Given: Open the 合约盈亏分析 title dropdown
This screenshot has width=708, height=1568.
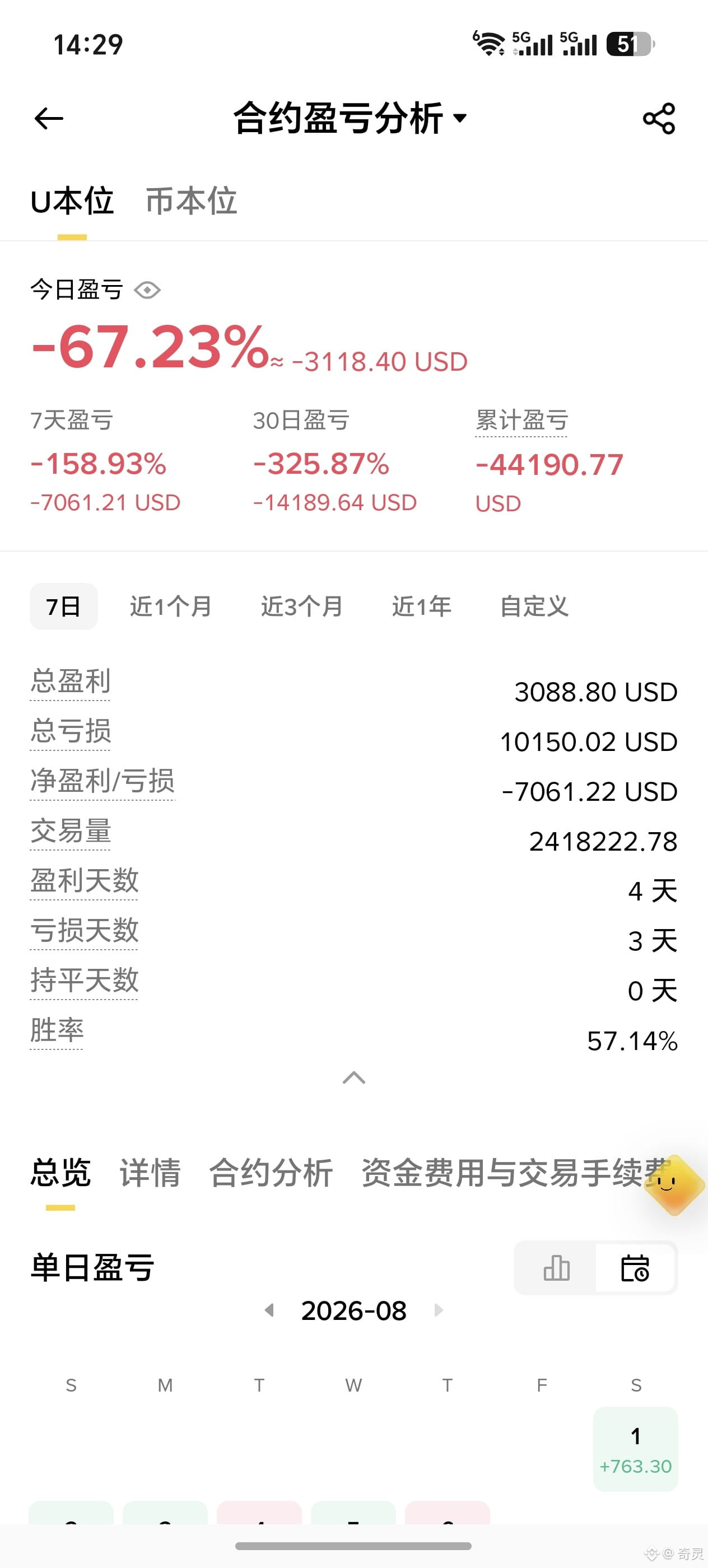Looking at the screenshot, I should tap(351, 118).
